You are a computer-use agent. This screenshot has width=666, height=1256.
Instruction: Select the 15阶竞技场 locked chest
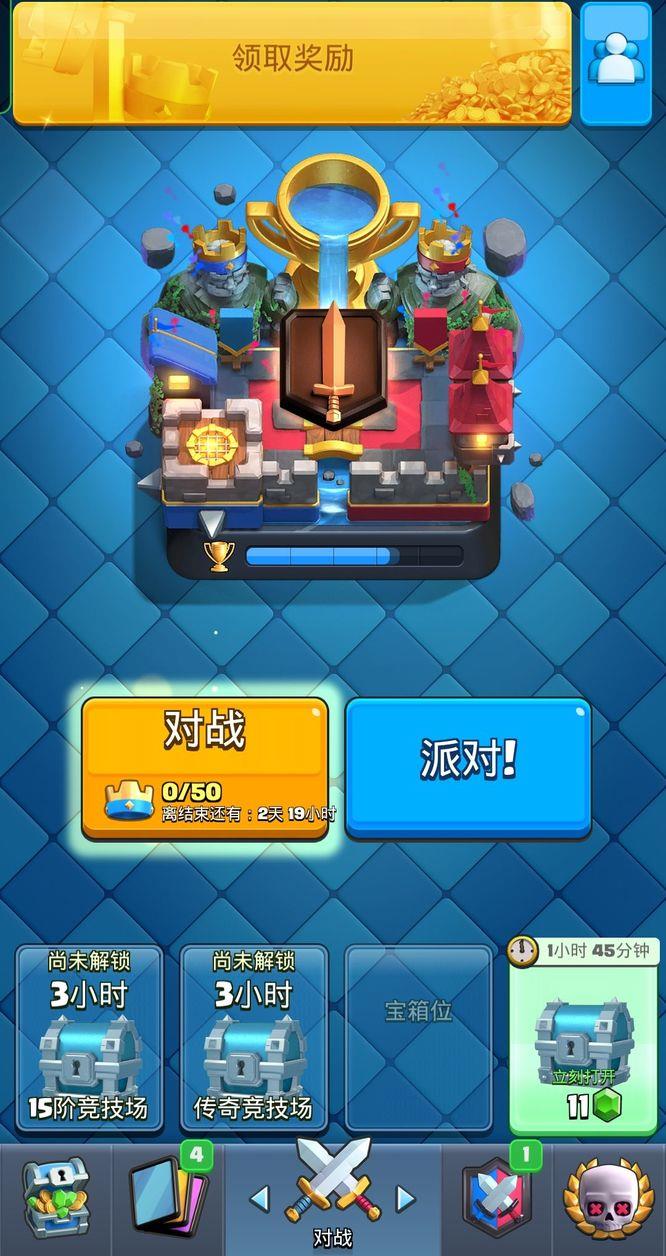tap(89, 1038)
